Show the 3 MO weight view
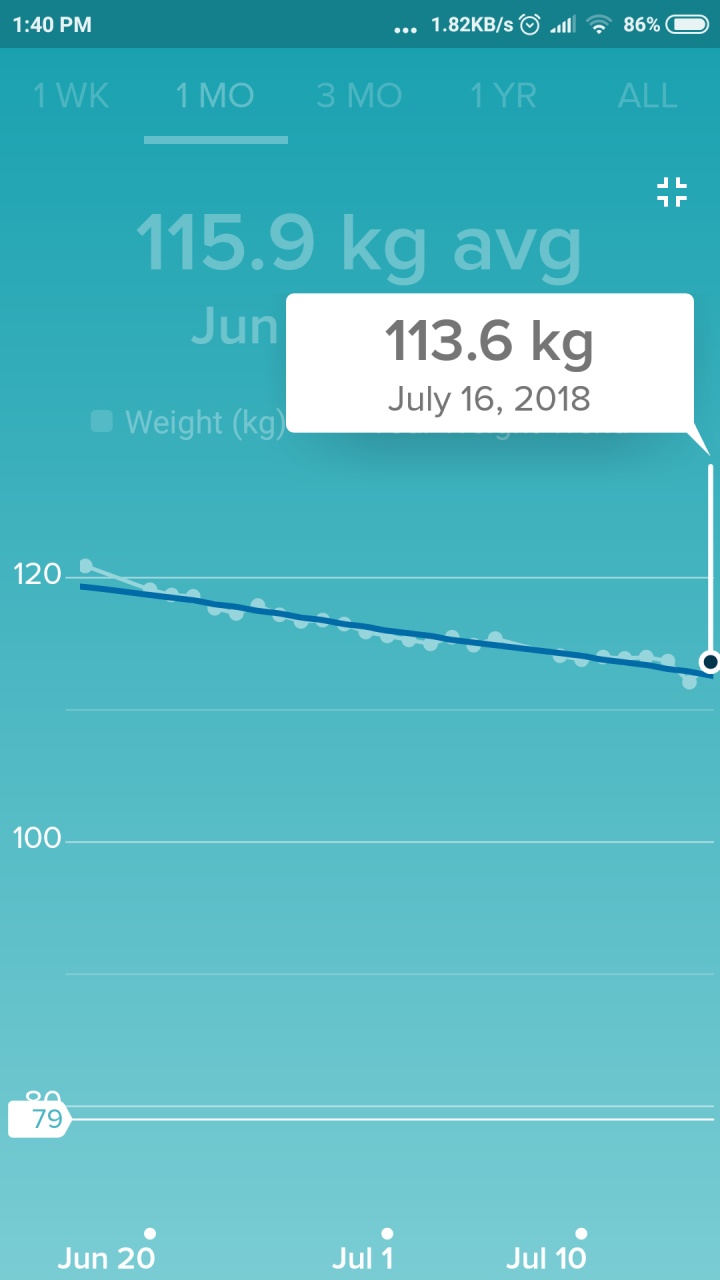The width and height of the screenshot is (720, 1280). click(x=359, y=96)
